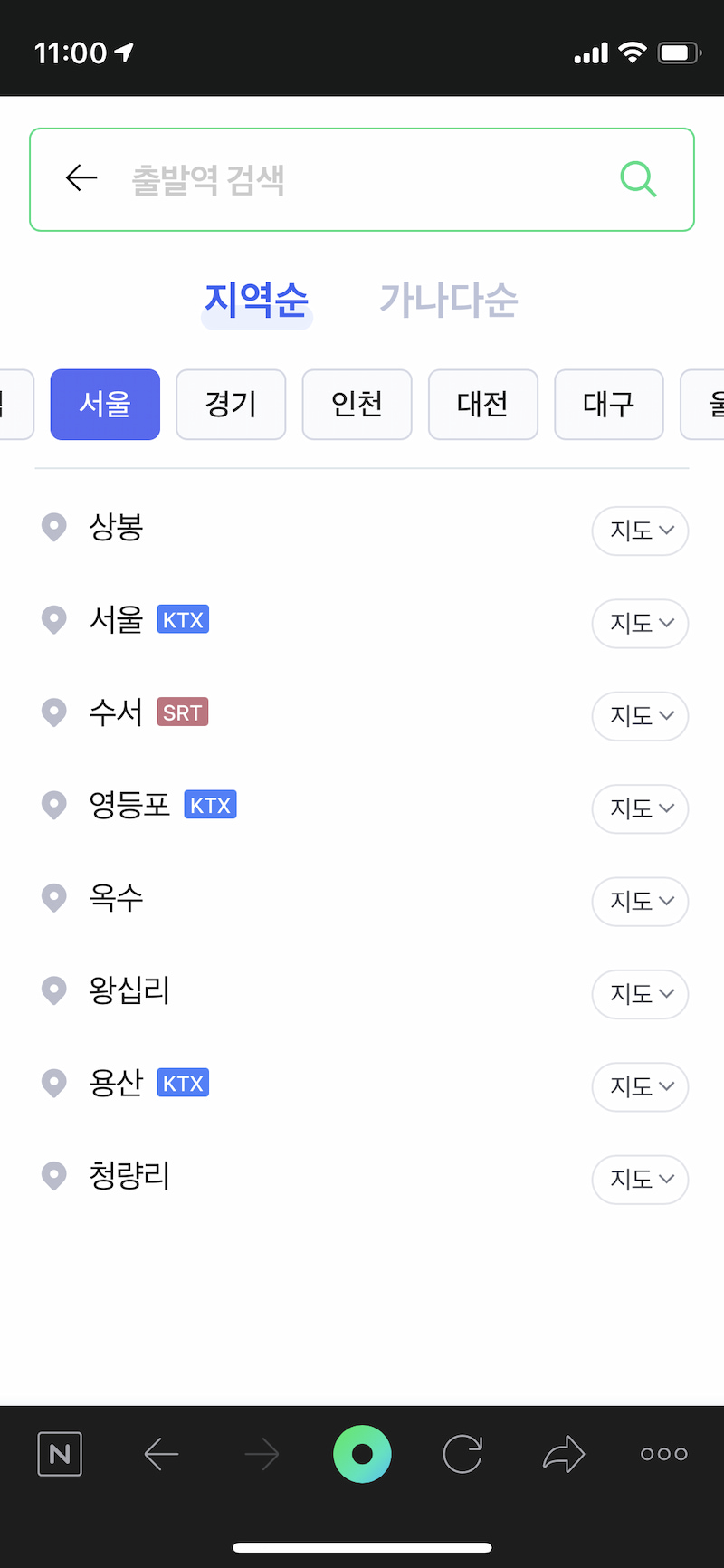This screenshot has width=724, height=1568.
Task: Tap the green magnifier search icon
Action: coord(638,179)
